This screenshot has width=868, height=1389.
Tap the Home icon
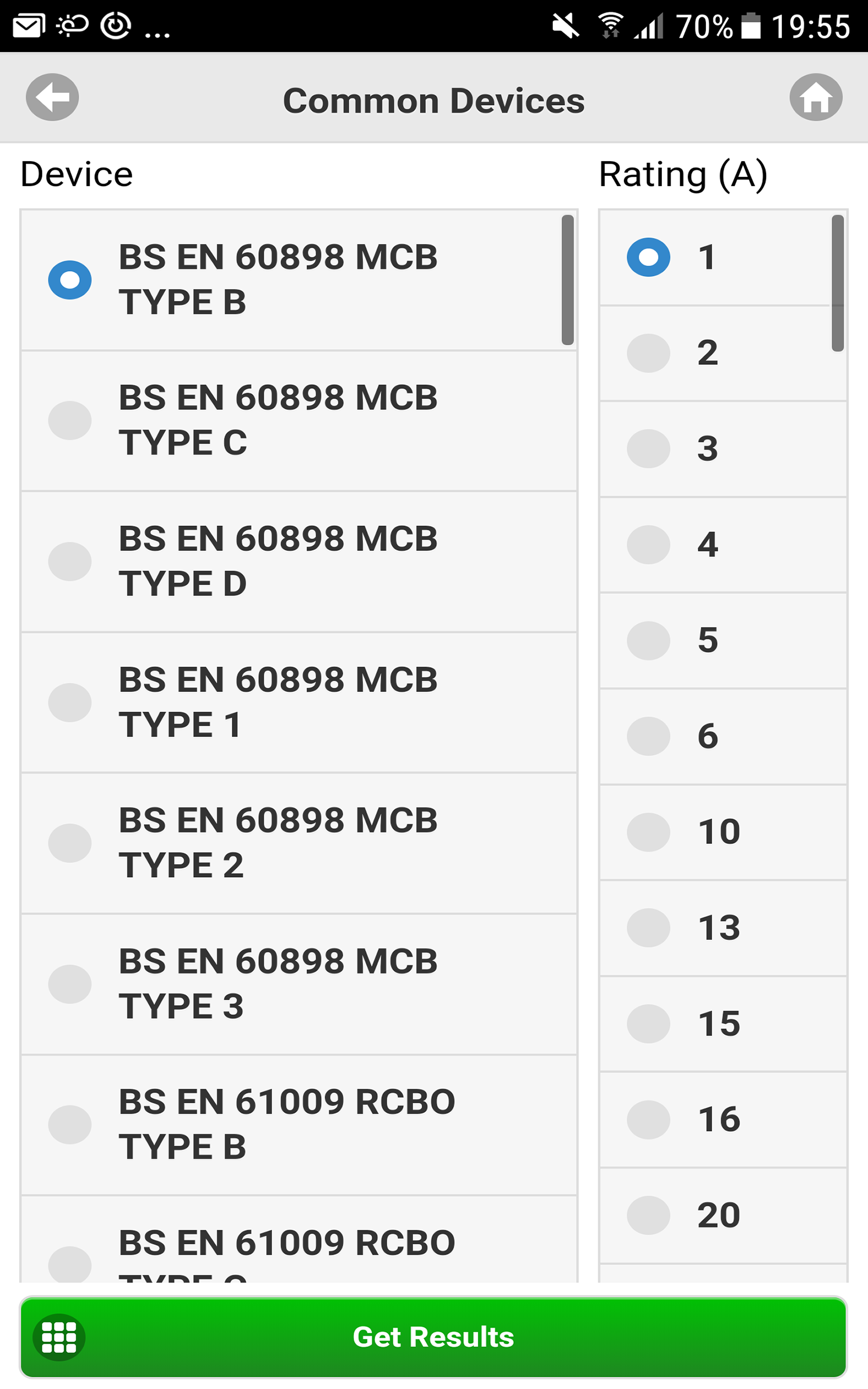point(816,99)
